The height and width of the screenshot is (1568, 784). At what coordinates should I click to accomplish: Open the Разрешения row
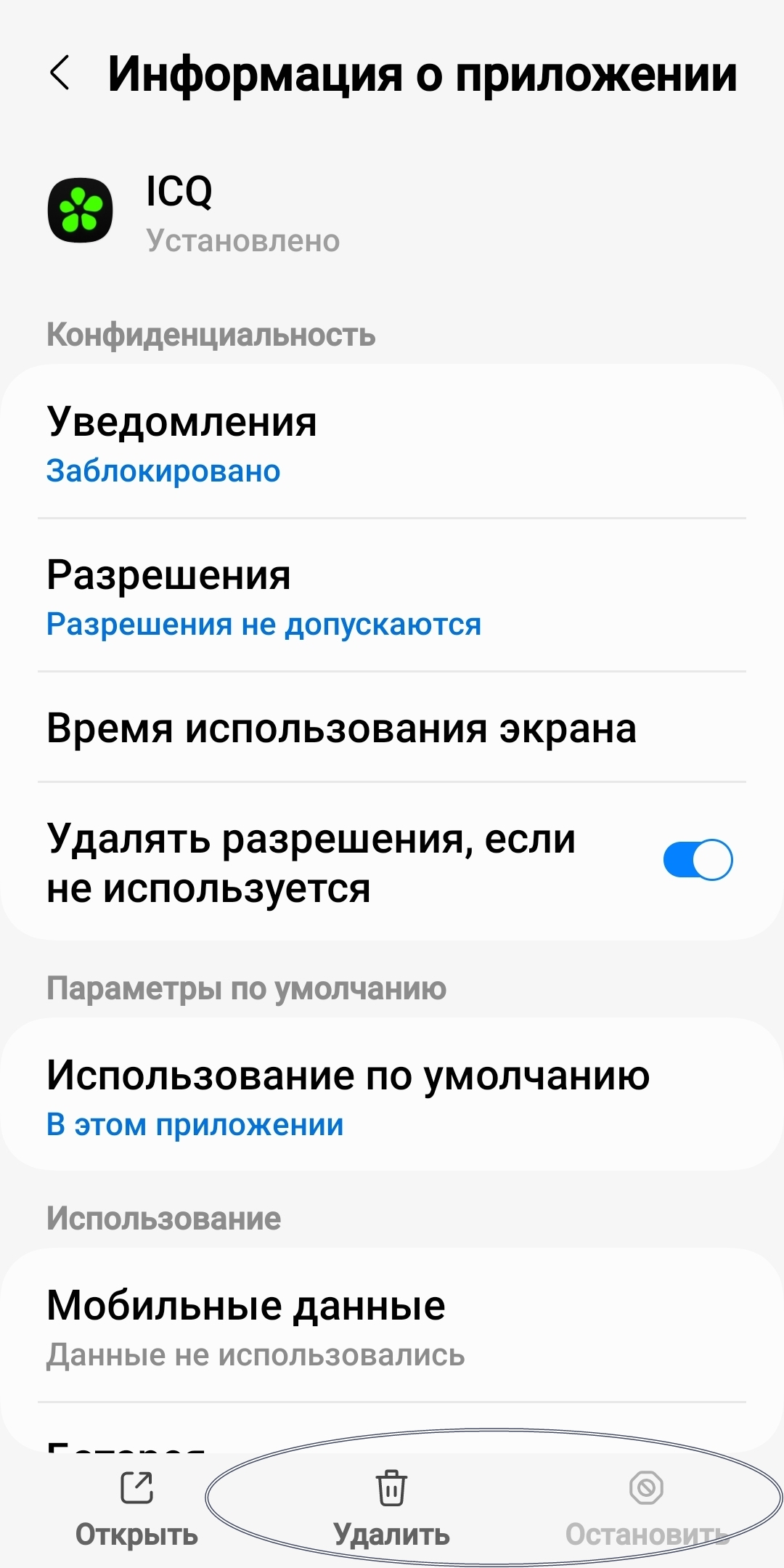pyautogui.click(x=392, y=596)
